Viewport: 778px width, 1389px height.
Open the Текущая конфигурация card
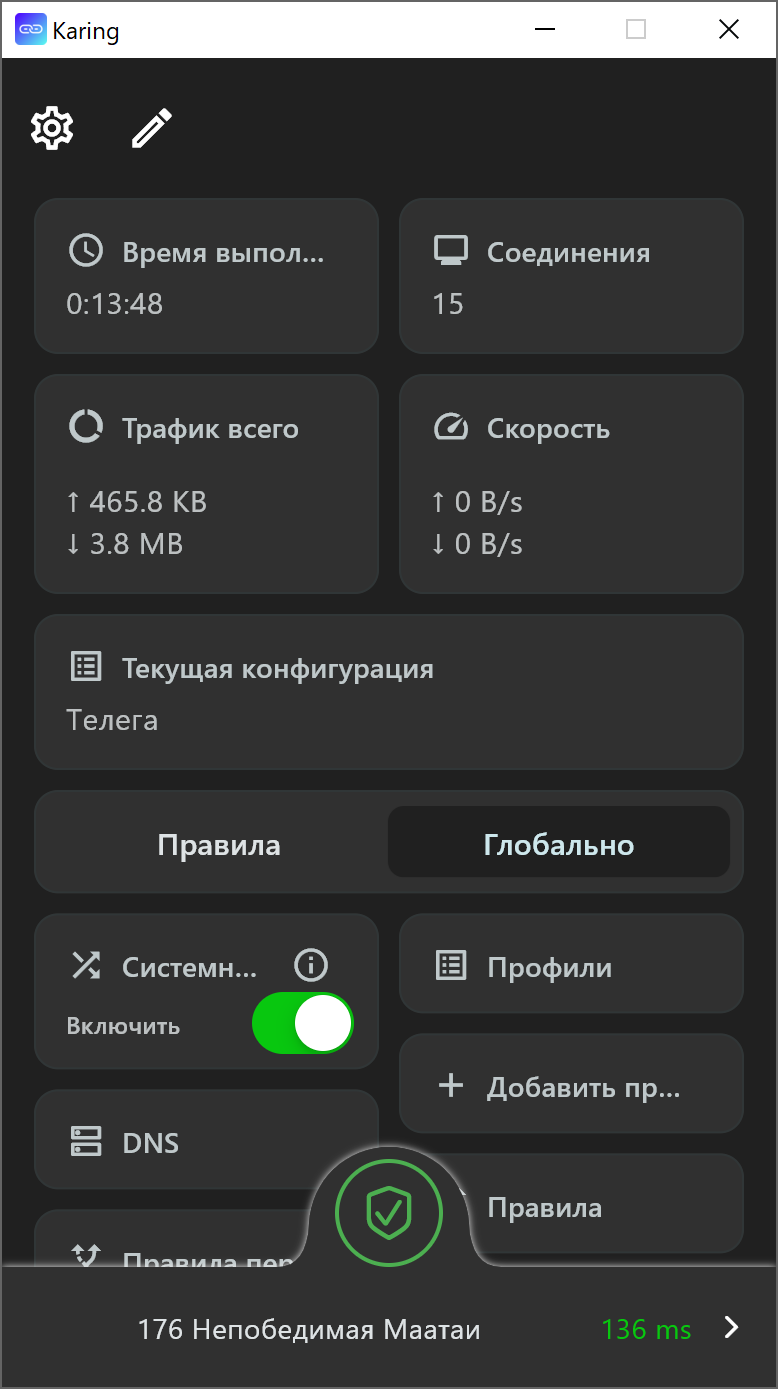[388, 692]
